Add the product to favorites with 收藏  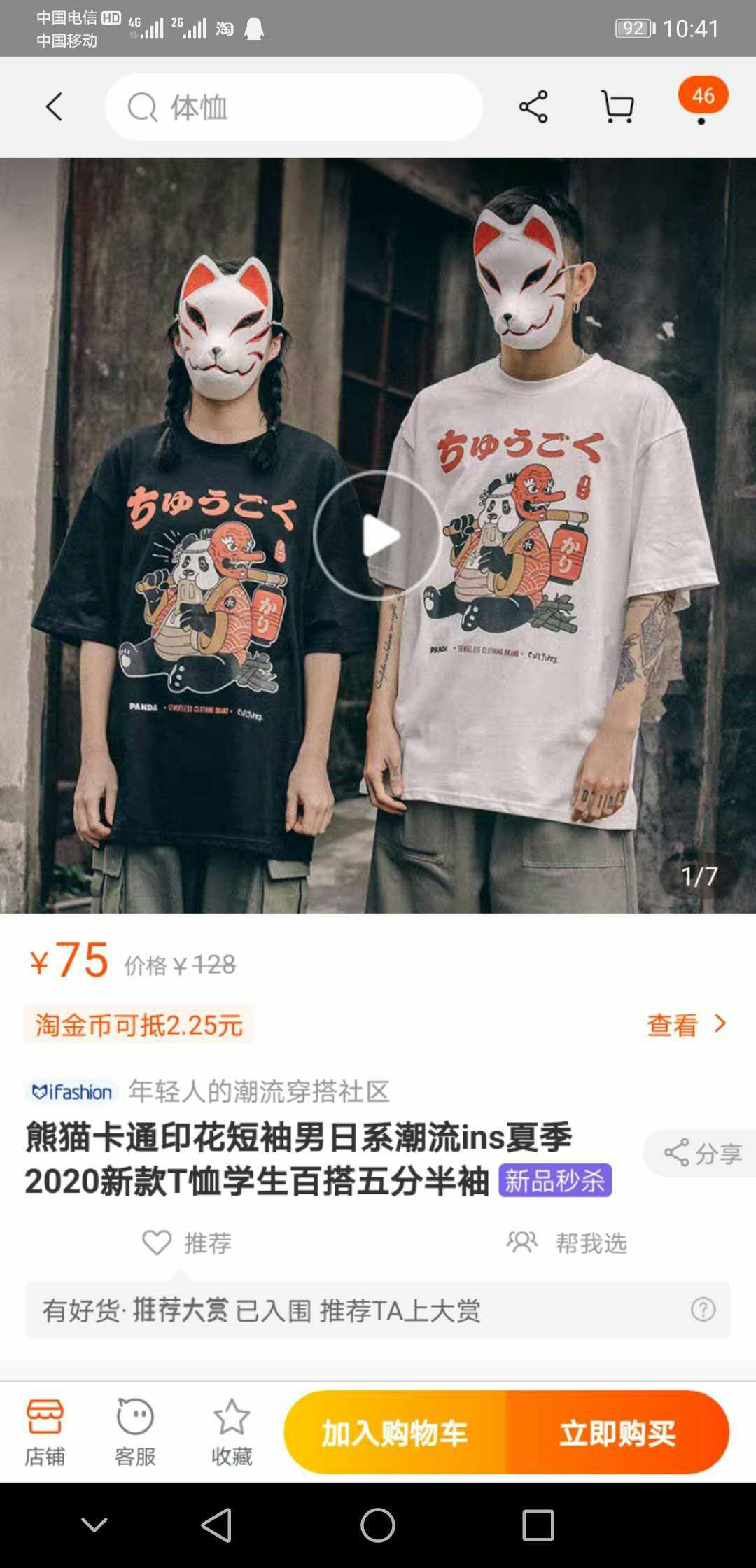[232, 1432]
